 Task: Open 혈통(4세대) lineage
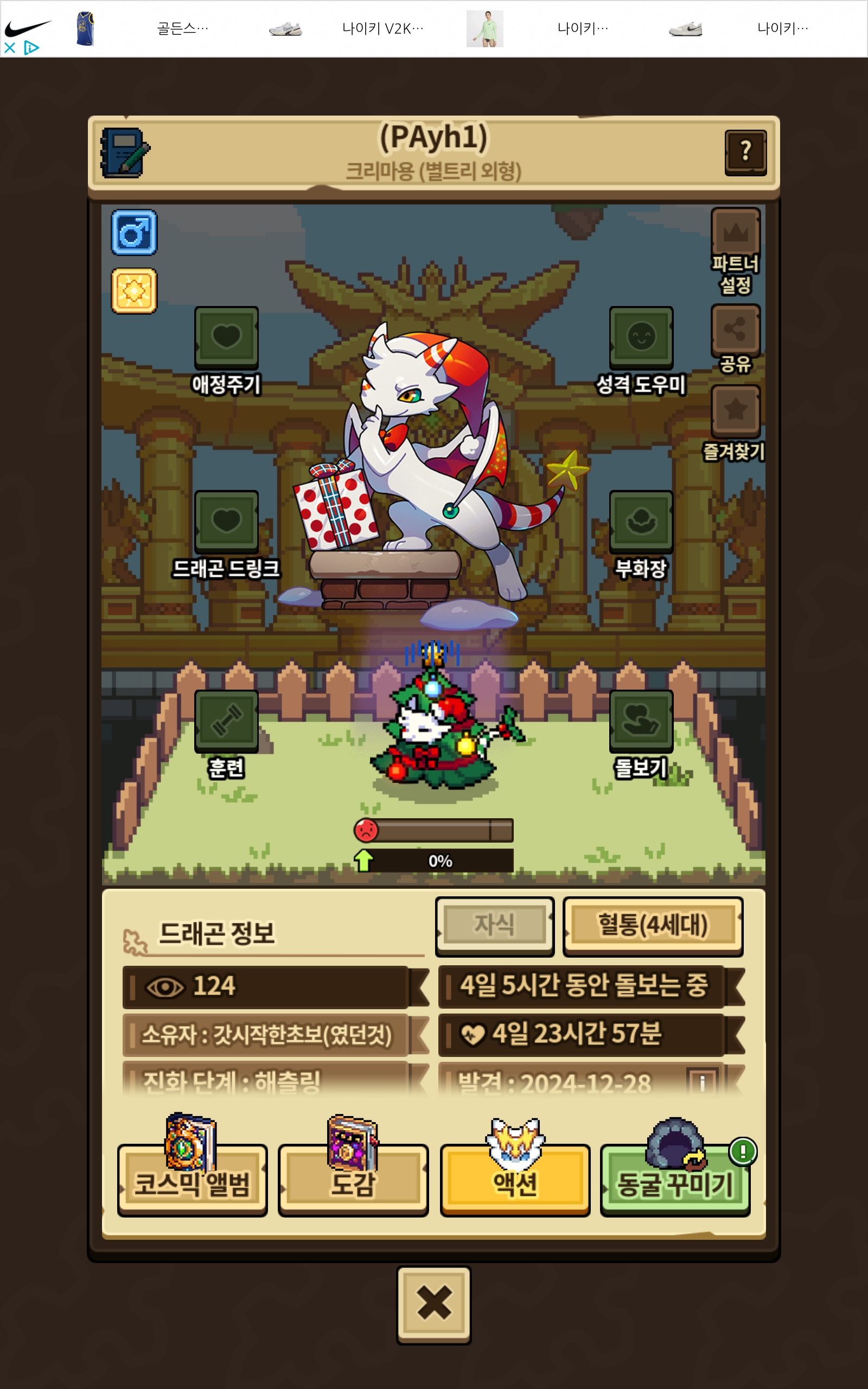tap(653, 926)
